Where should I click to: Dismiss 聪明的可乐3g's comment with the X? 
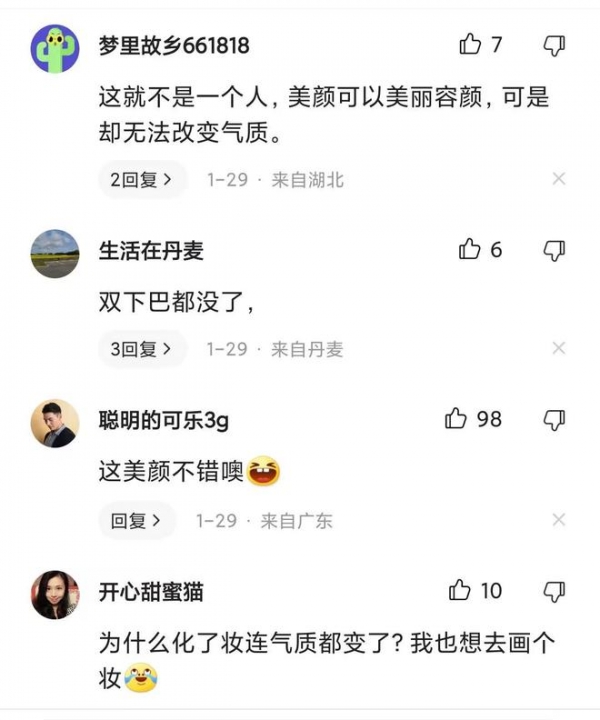[x=559, y=520]
